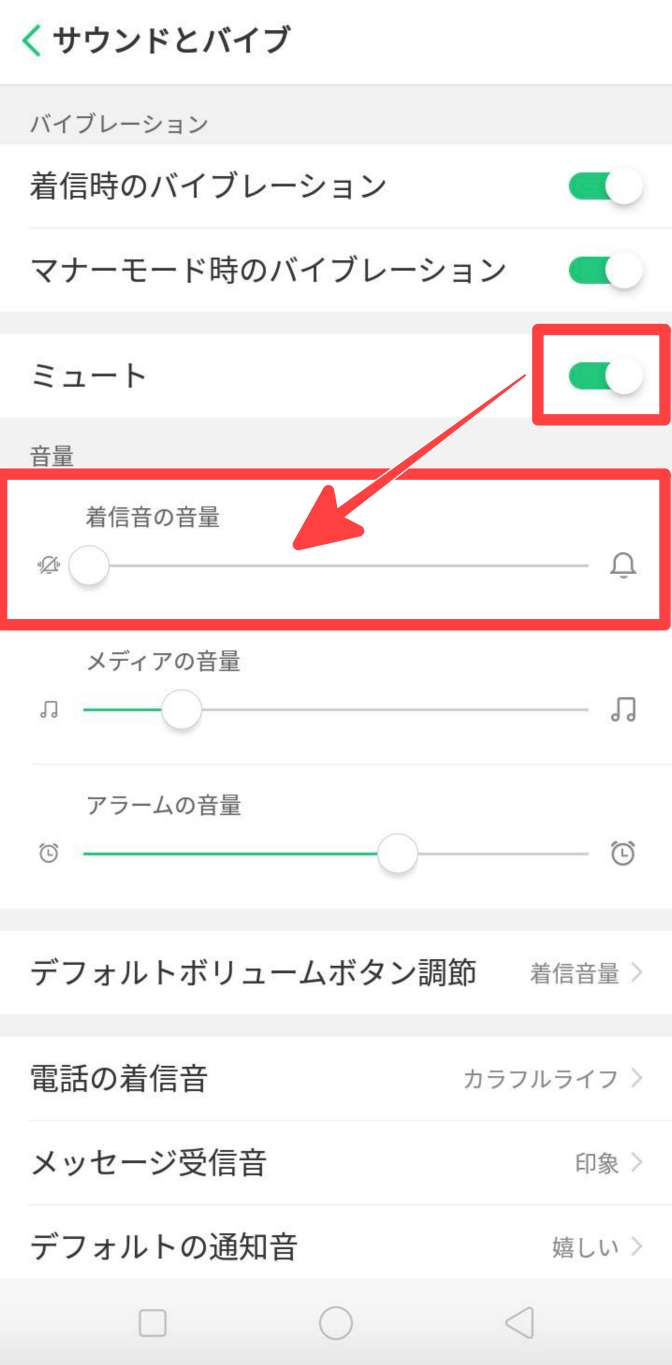Tap the 着信音の音量 slider track

point(340,566)
